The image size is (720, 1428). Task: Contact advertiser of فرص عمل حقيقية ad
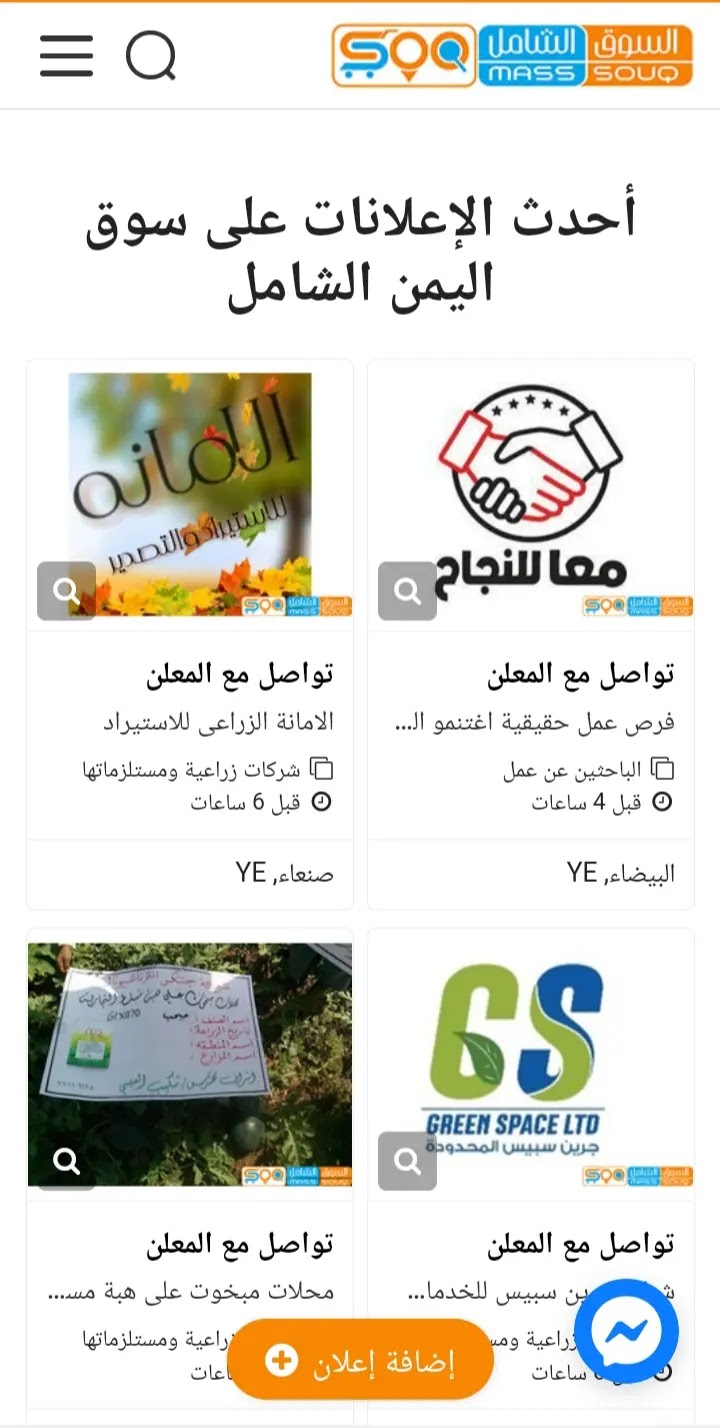pyautogui.click(x=580, y=675)
